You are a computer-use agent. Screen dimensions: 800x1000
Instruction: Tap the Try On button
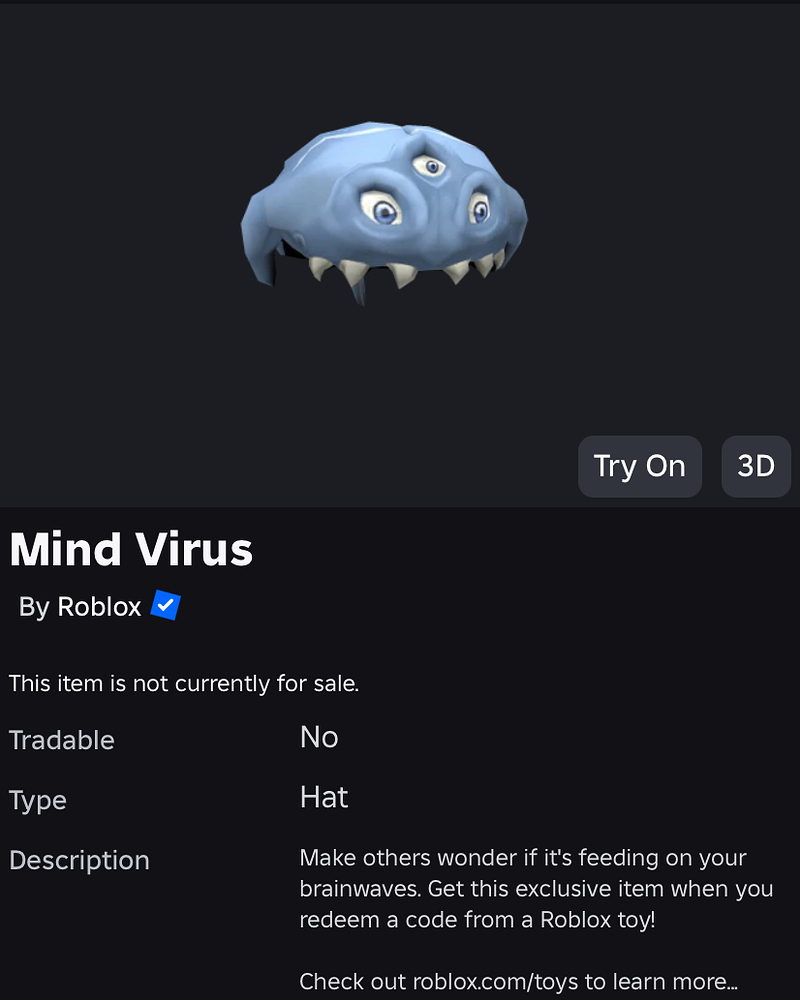click(639, 466)
